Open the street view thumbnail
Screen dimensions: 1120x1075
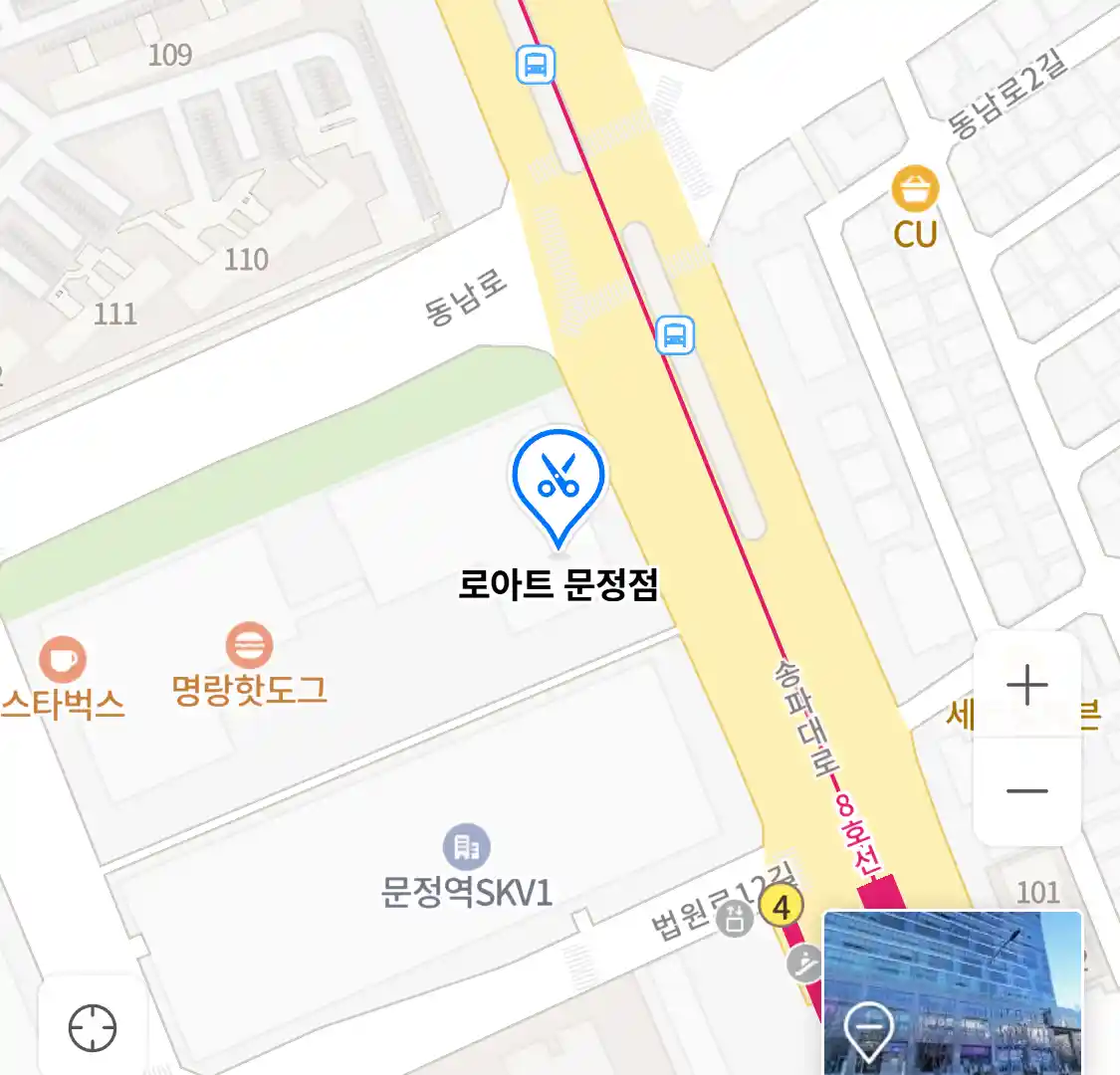952,991
